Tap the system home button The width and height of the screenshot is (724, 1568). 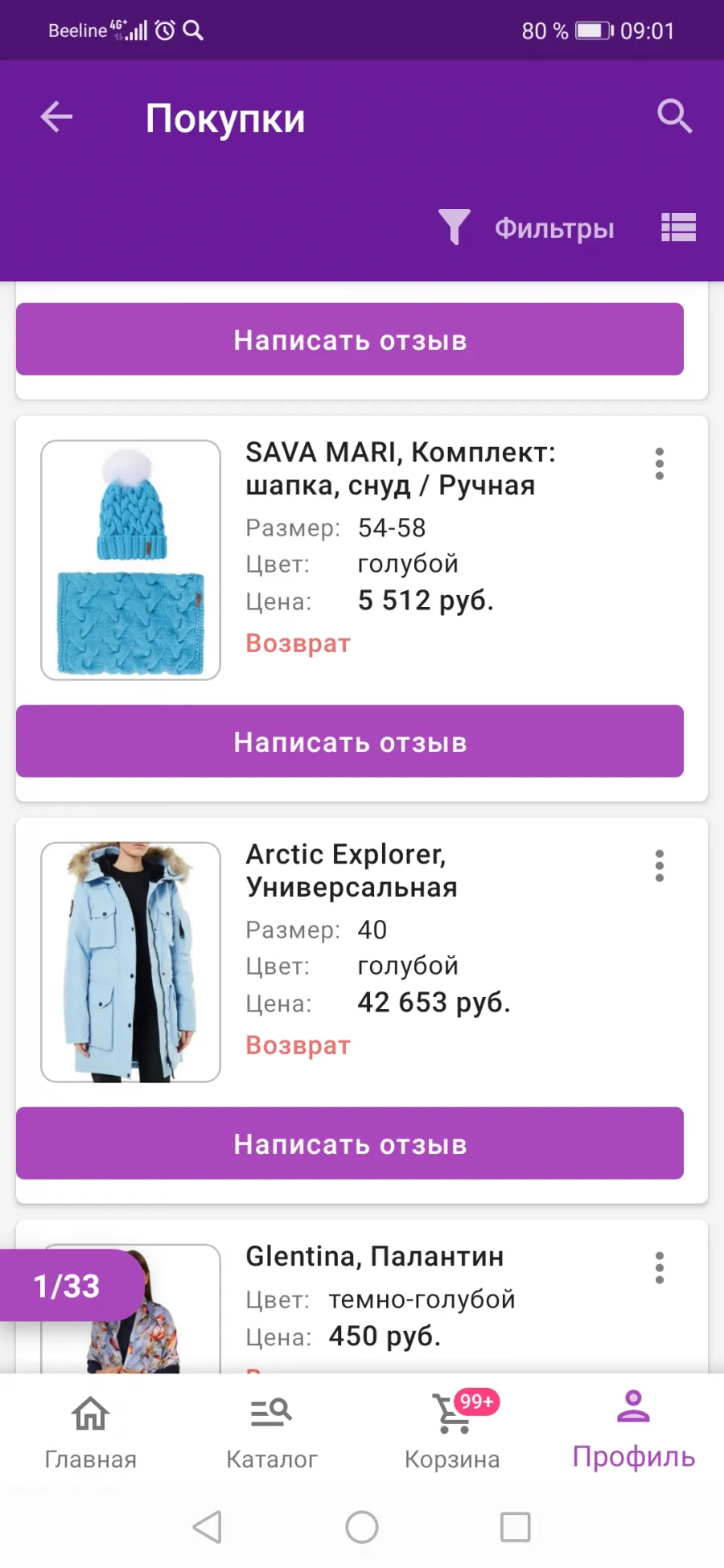tap(362, 1527)
